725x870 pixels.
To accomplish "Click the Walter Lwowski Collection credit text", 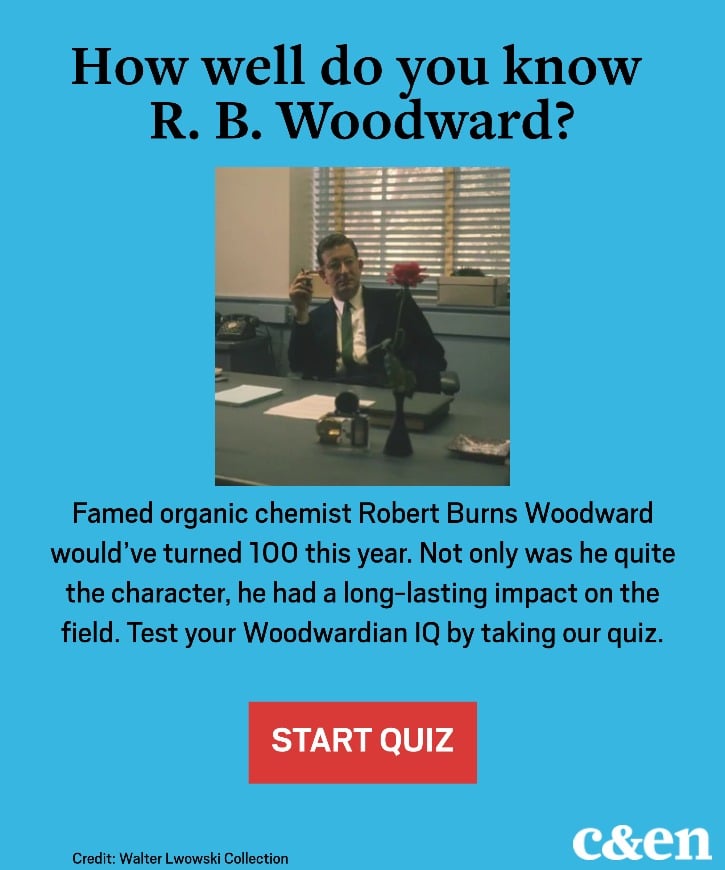I will pos(180,858).
